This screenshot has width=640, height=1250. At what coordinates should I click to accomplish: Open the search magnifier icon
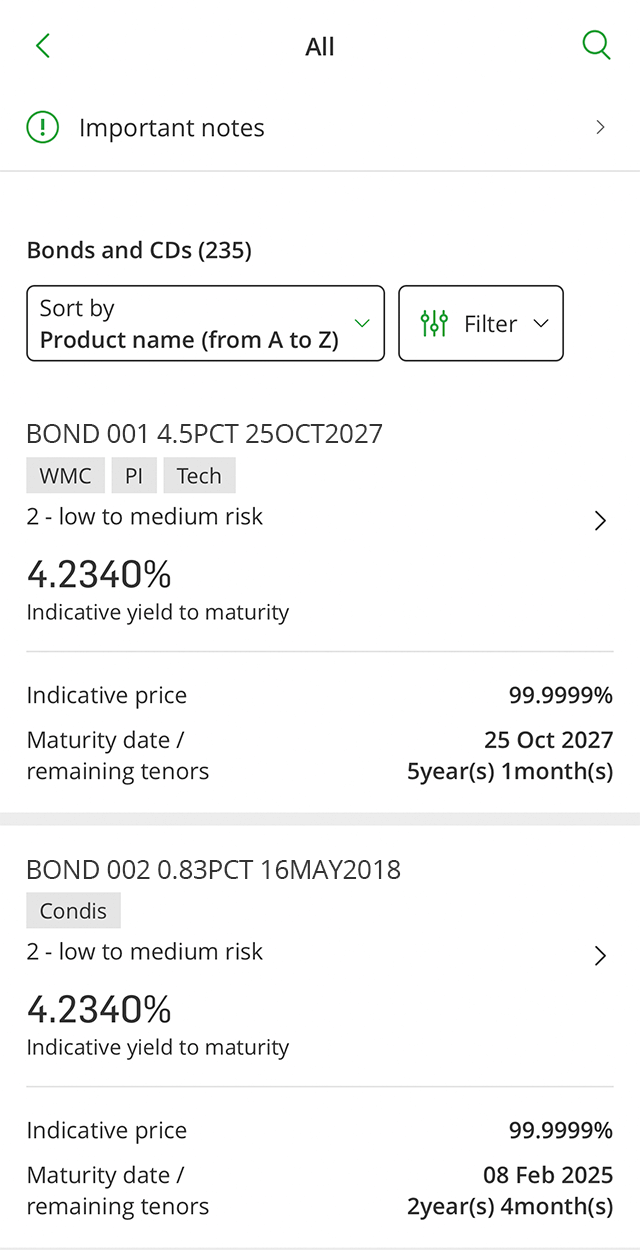596,46
